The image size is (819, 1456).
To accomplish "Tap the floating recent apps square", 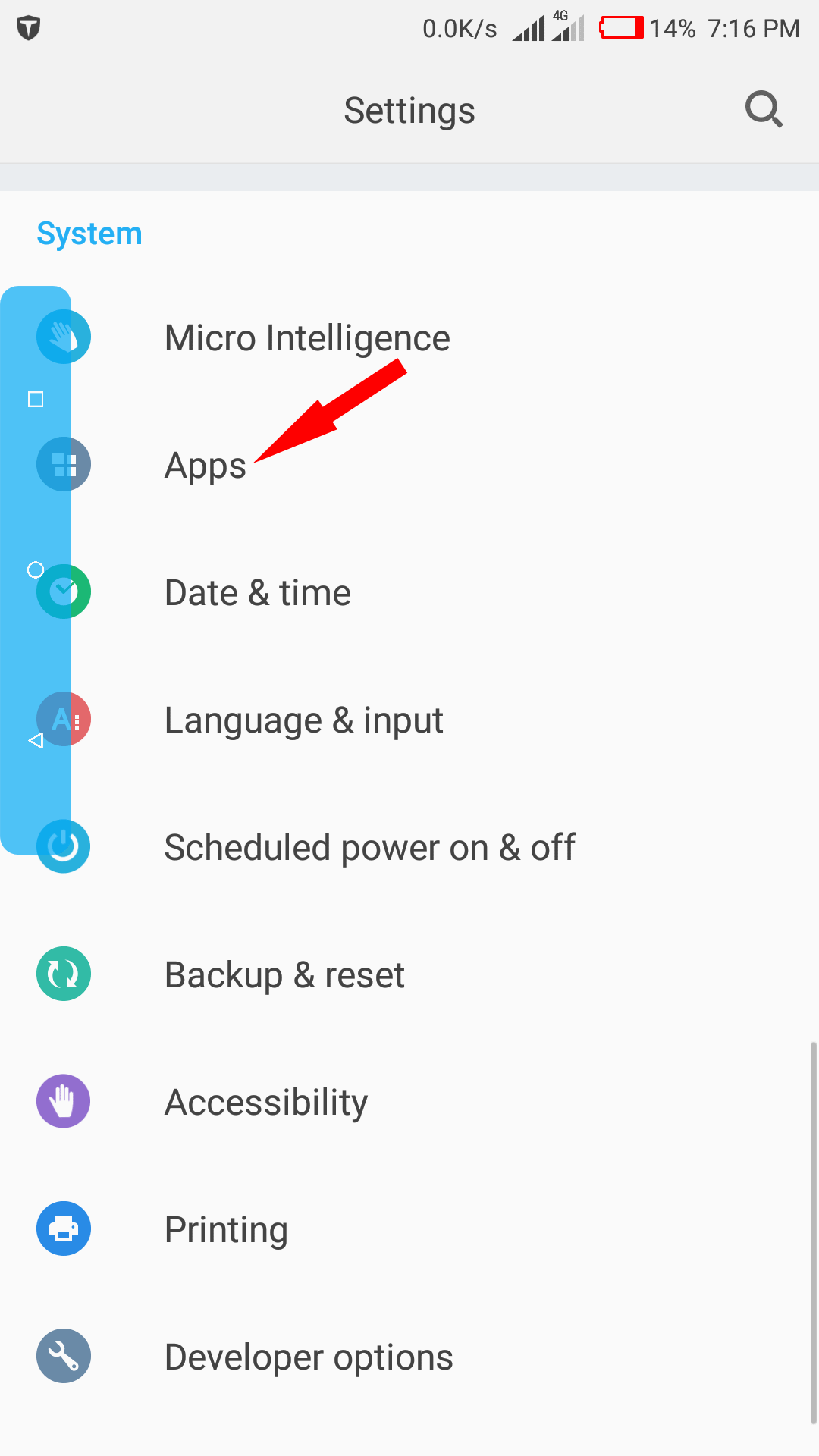I will [x=36, y=400].
